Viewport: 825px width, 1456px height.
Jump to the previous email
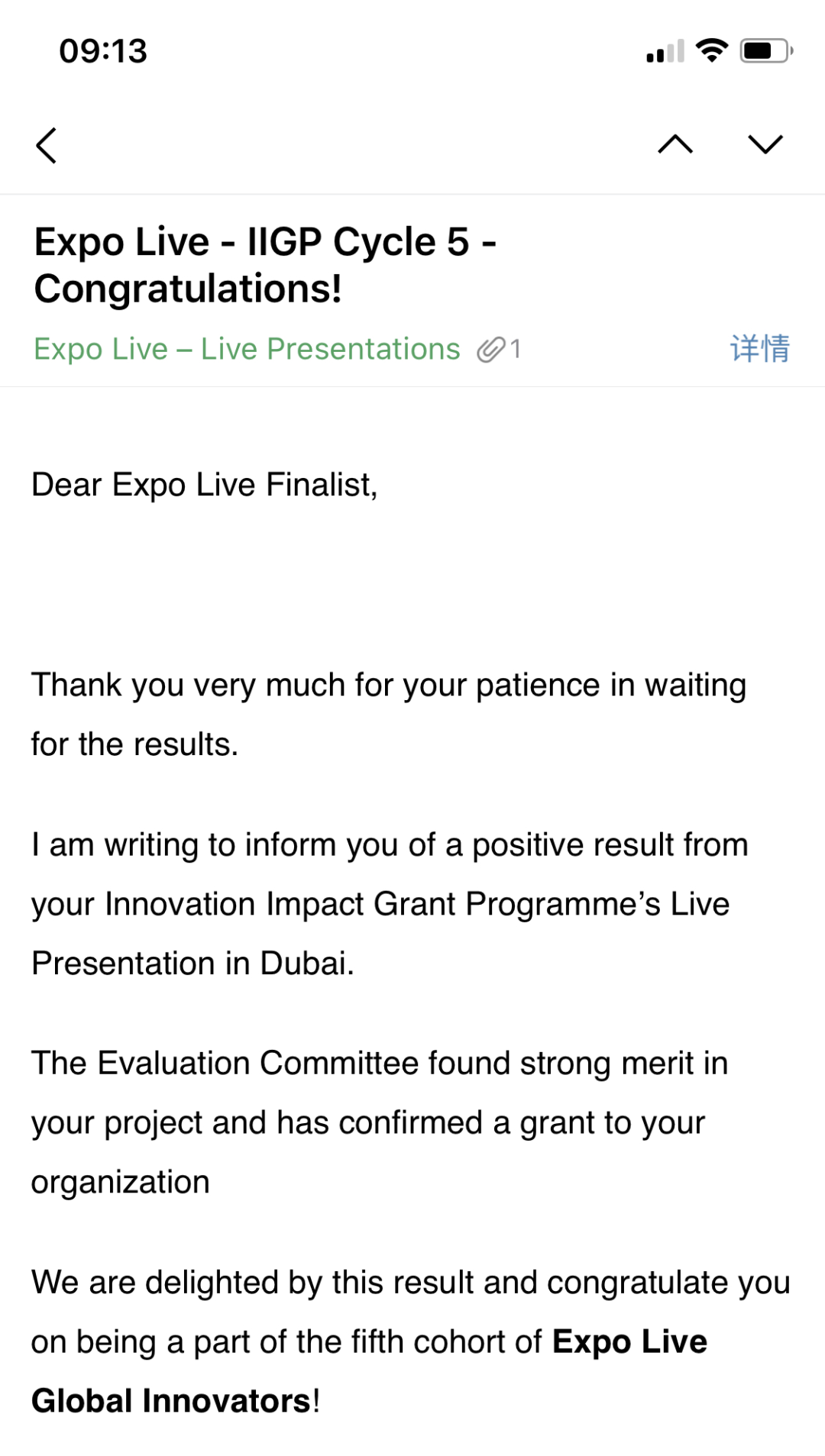(675, 144)
